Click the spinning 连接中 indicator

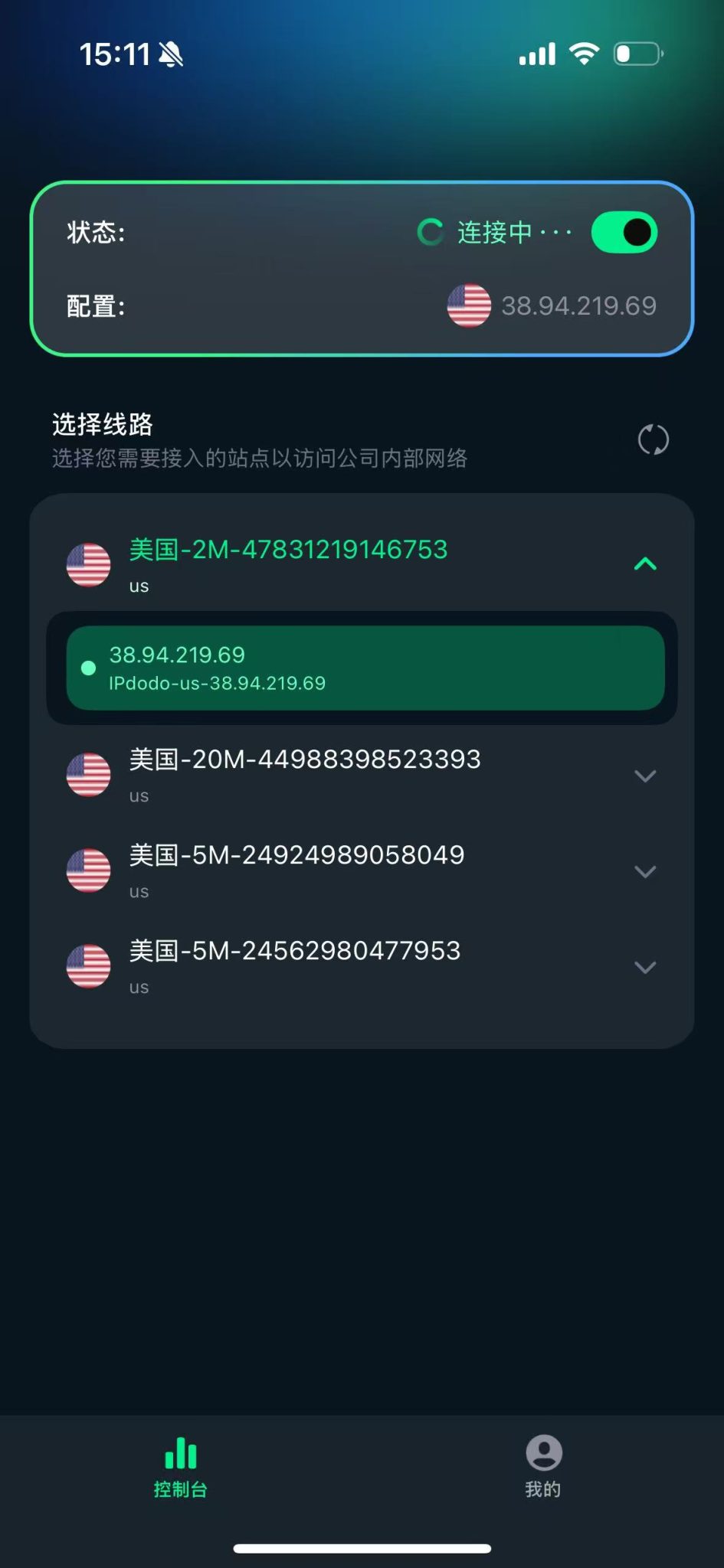coord(431,231)
